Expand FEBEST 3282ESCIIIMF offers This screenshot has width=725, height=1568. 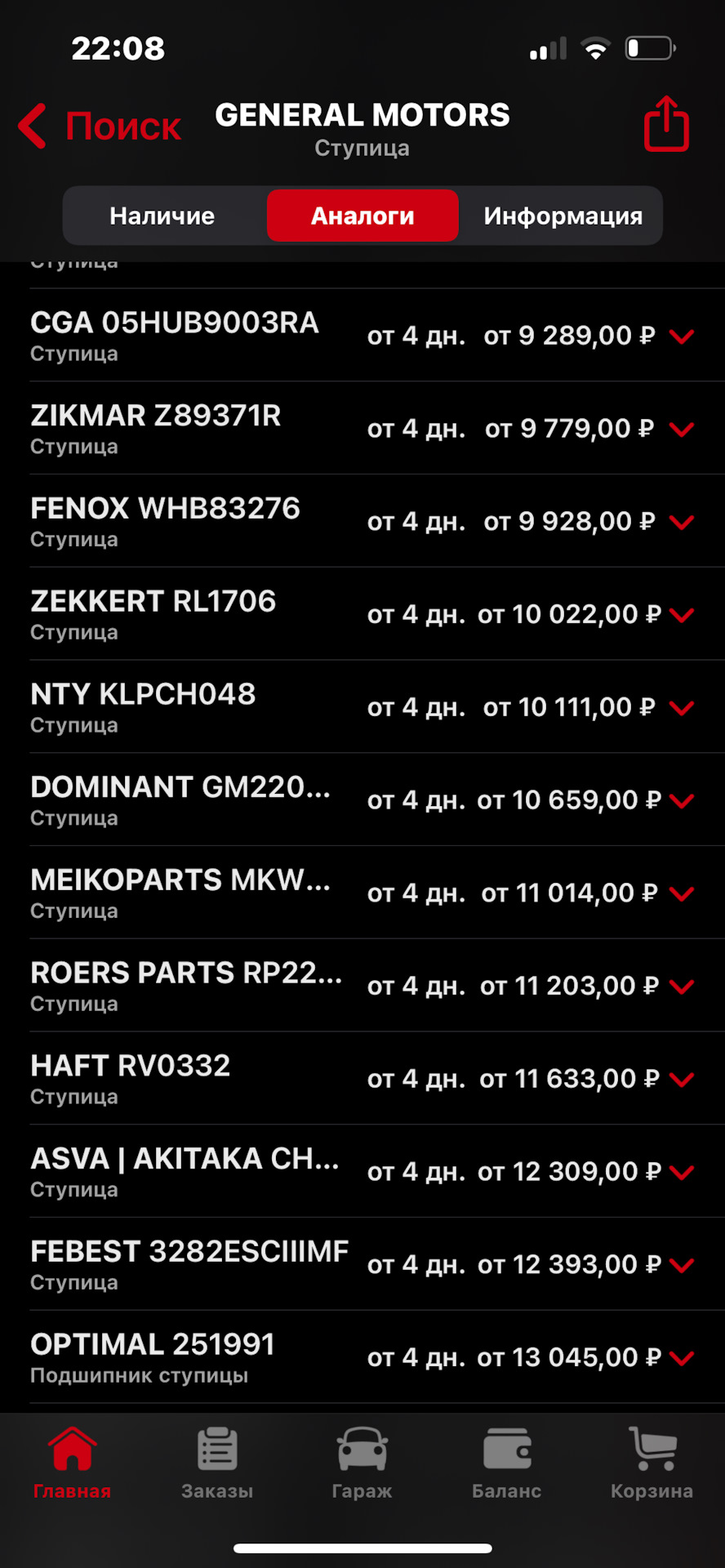[x=682, y=1265]
